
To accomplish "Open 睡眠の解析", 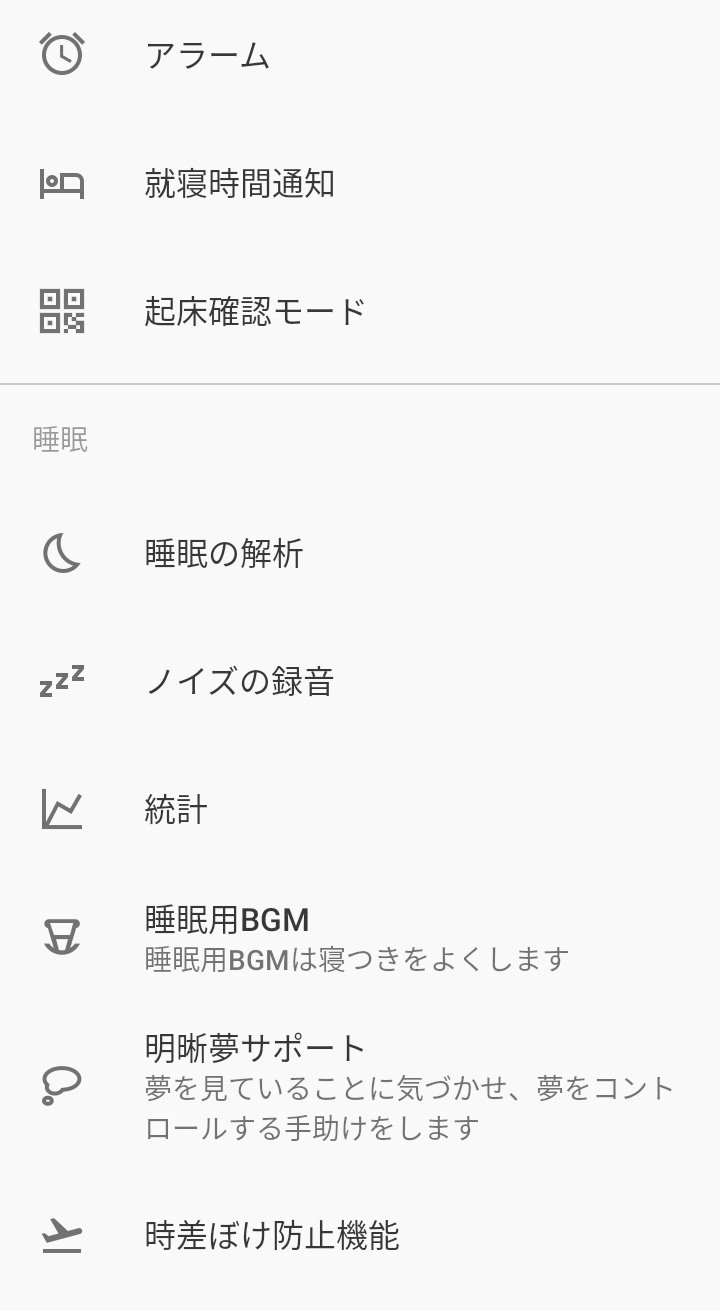I will [360, 553].
